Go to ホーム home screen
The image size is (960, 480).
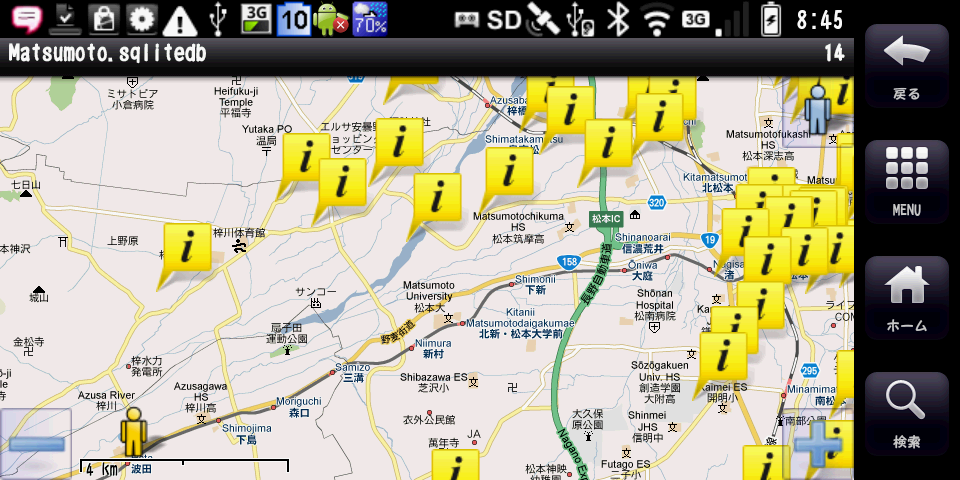906,298
